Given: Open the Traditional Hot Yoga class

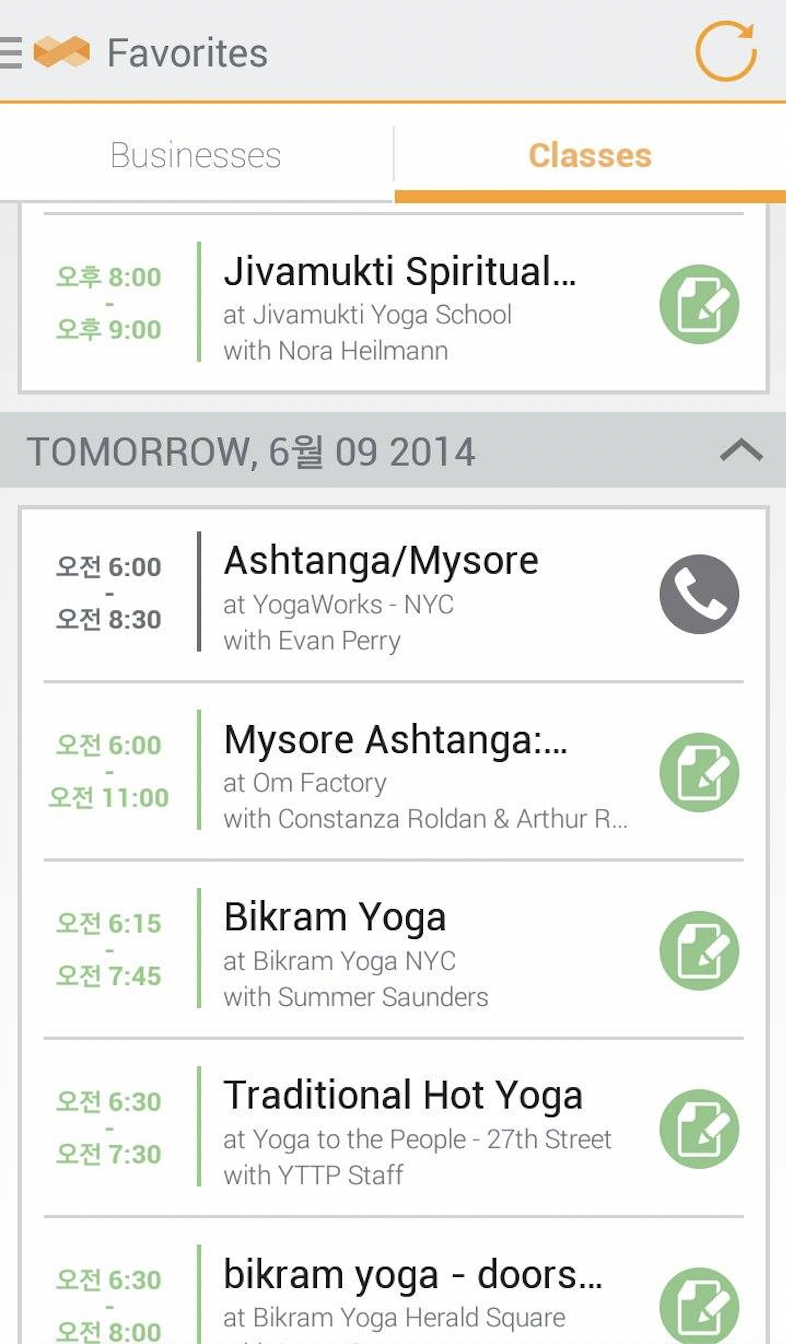Looking at the screenshot, I should click(x=393, y=1128).
